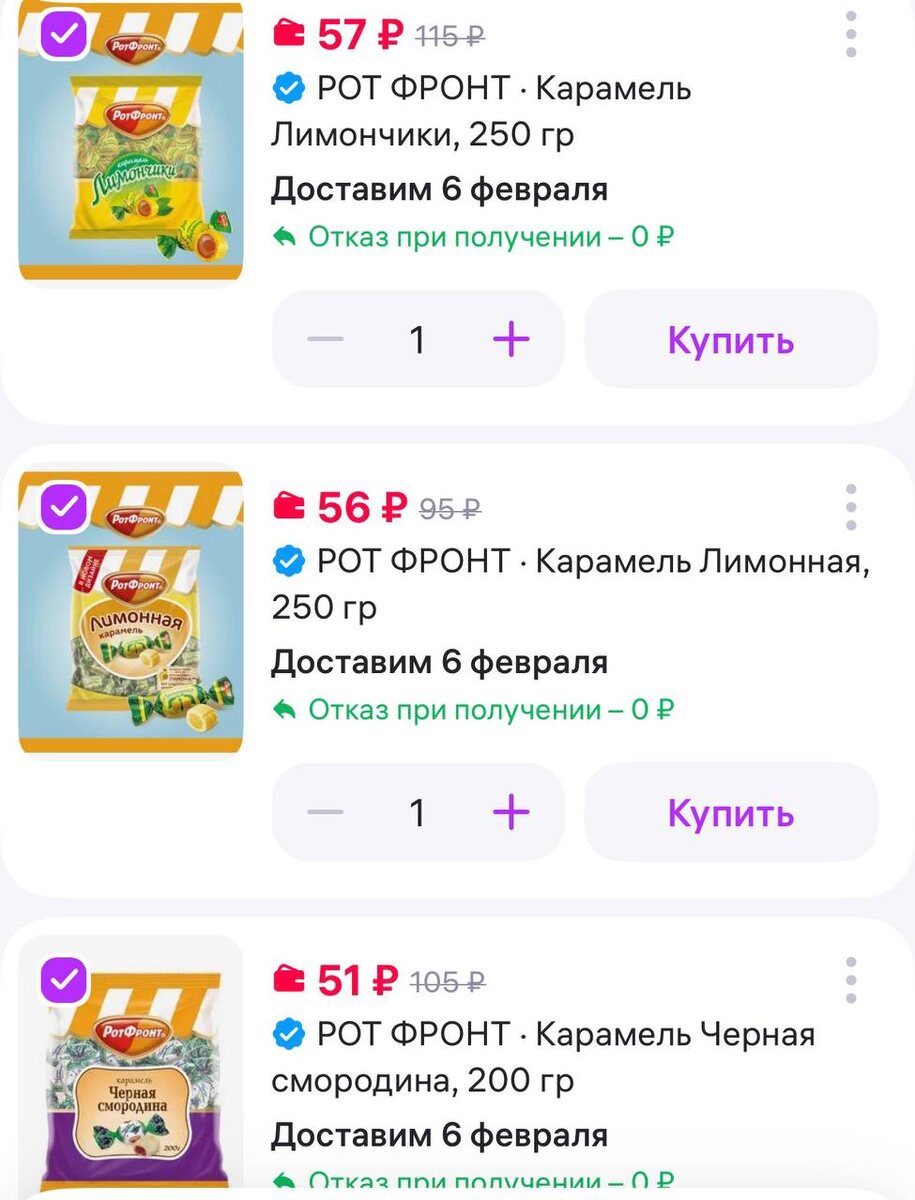Open the Черная смородина product image

click(x=131, y=1090)
